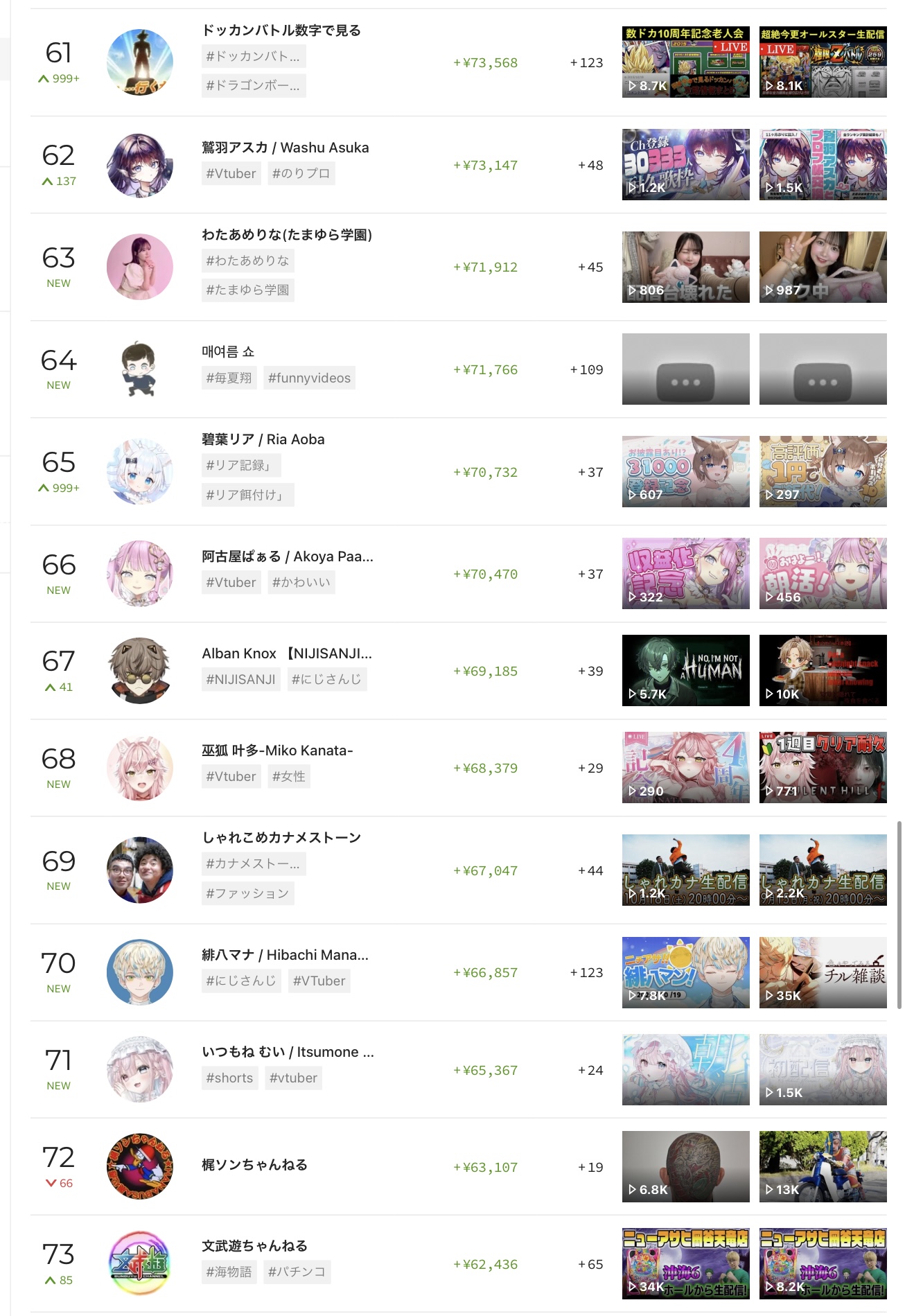Open 鷲羽アスカ / Washu Asuka channel
The height and width of the screenshot is (1316, 905).
(x=285, y=148)
